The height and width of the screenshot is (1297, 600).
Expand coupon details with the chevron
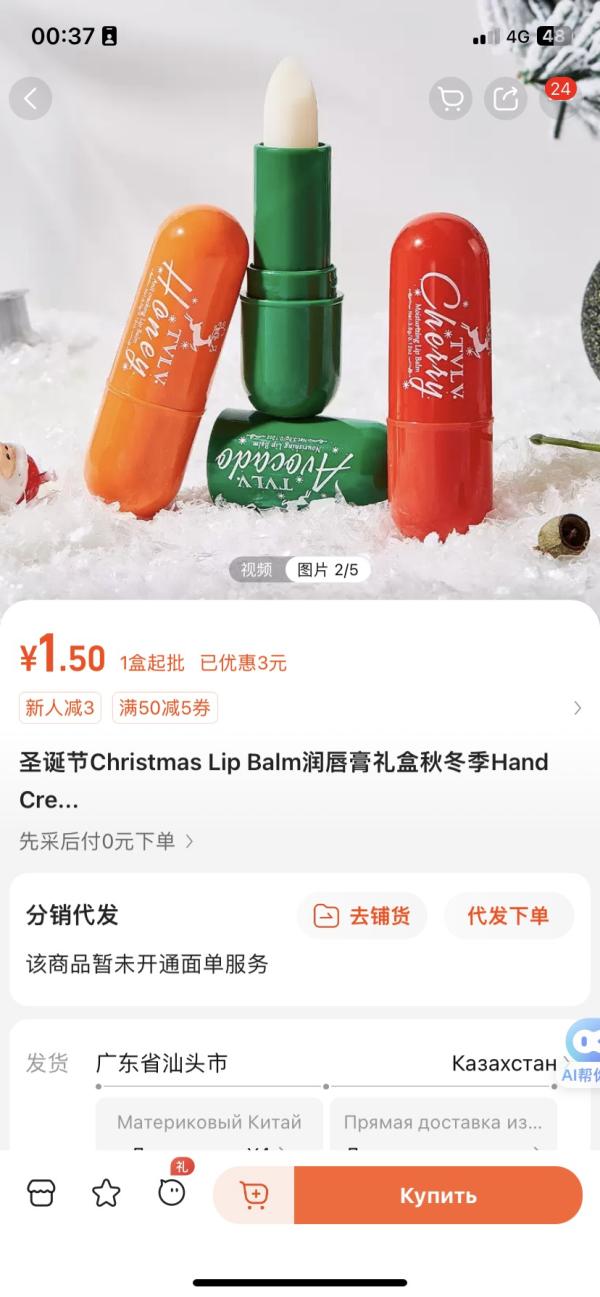[x=577, y=708]
